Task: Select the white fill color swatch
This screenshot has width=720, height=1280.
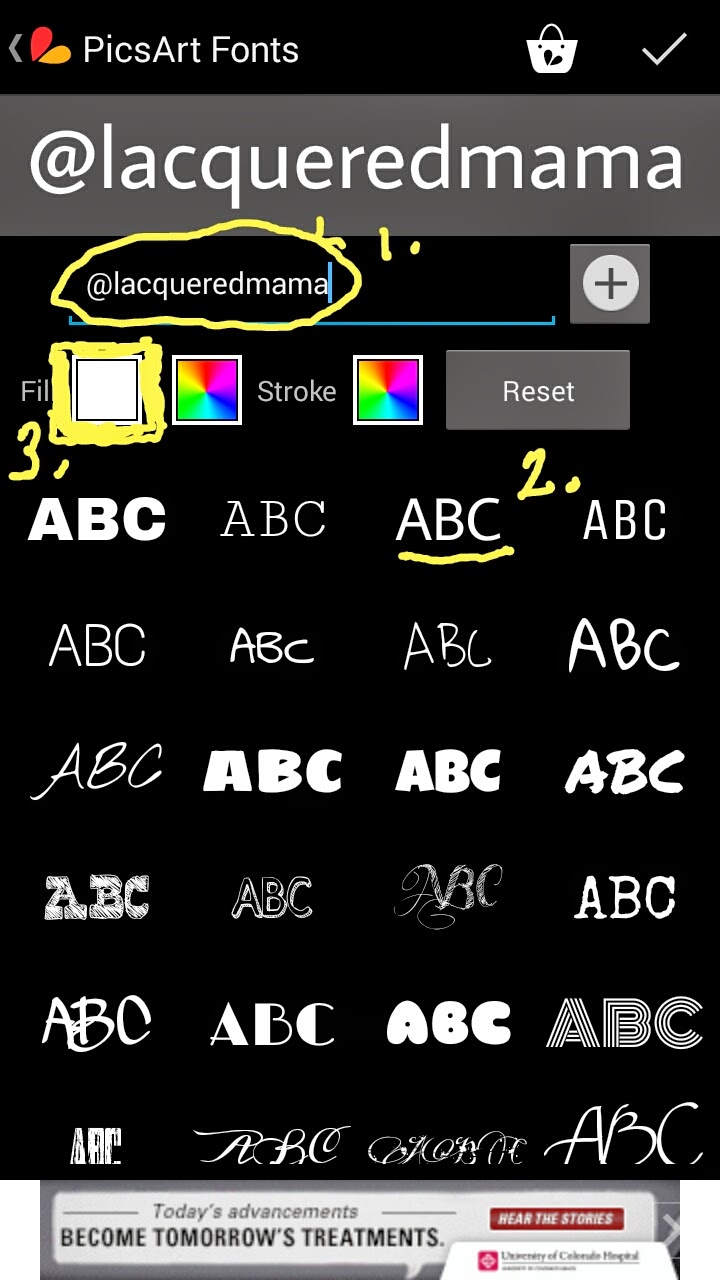Action: (x=107, y=389)
